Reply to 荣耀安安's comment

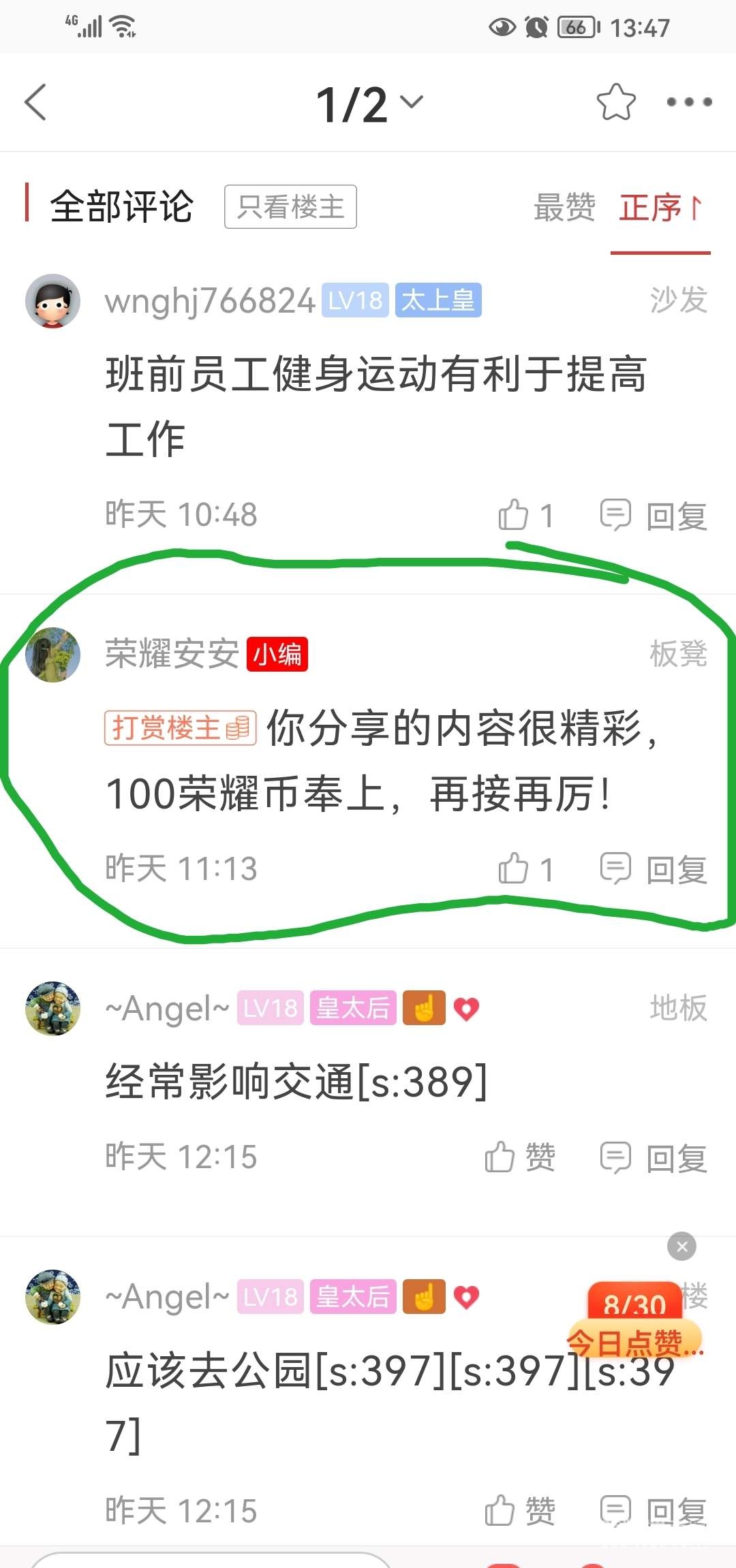coord(654,869)
